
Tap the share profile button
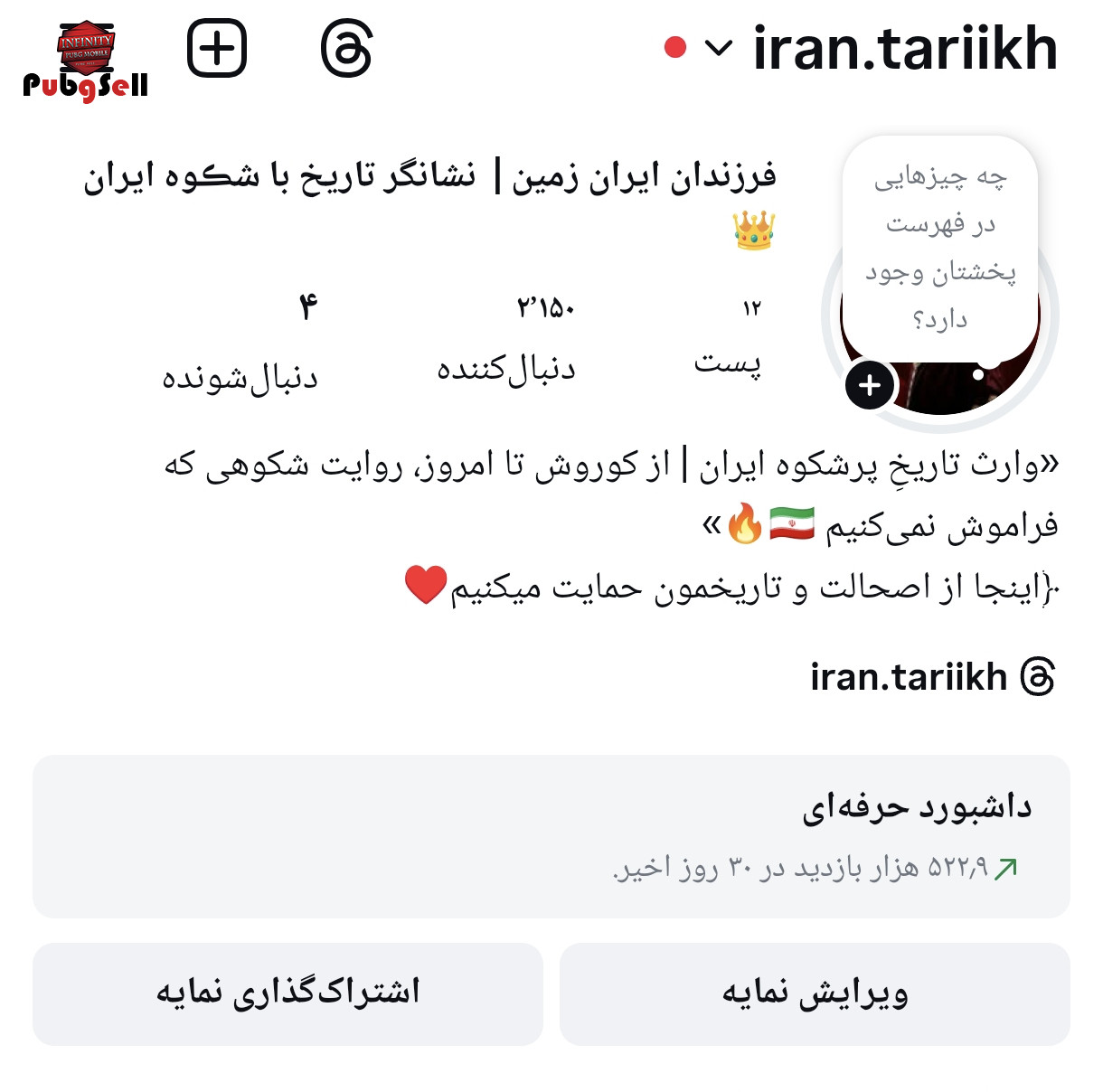(288, 993)
